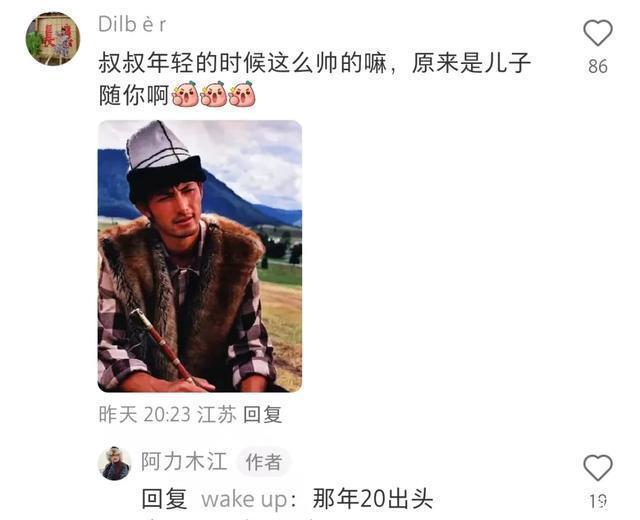Open Dilbèr's profile avatar
This screenshot has width=640, height=520.
click(x=52, y=39)
